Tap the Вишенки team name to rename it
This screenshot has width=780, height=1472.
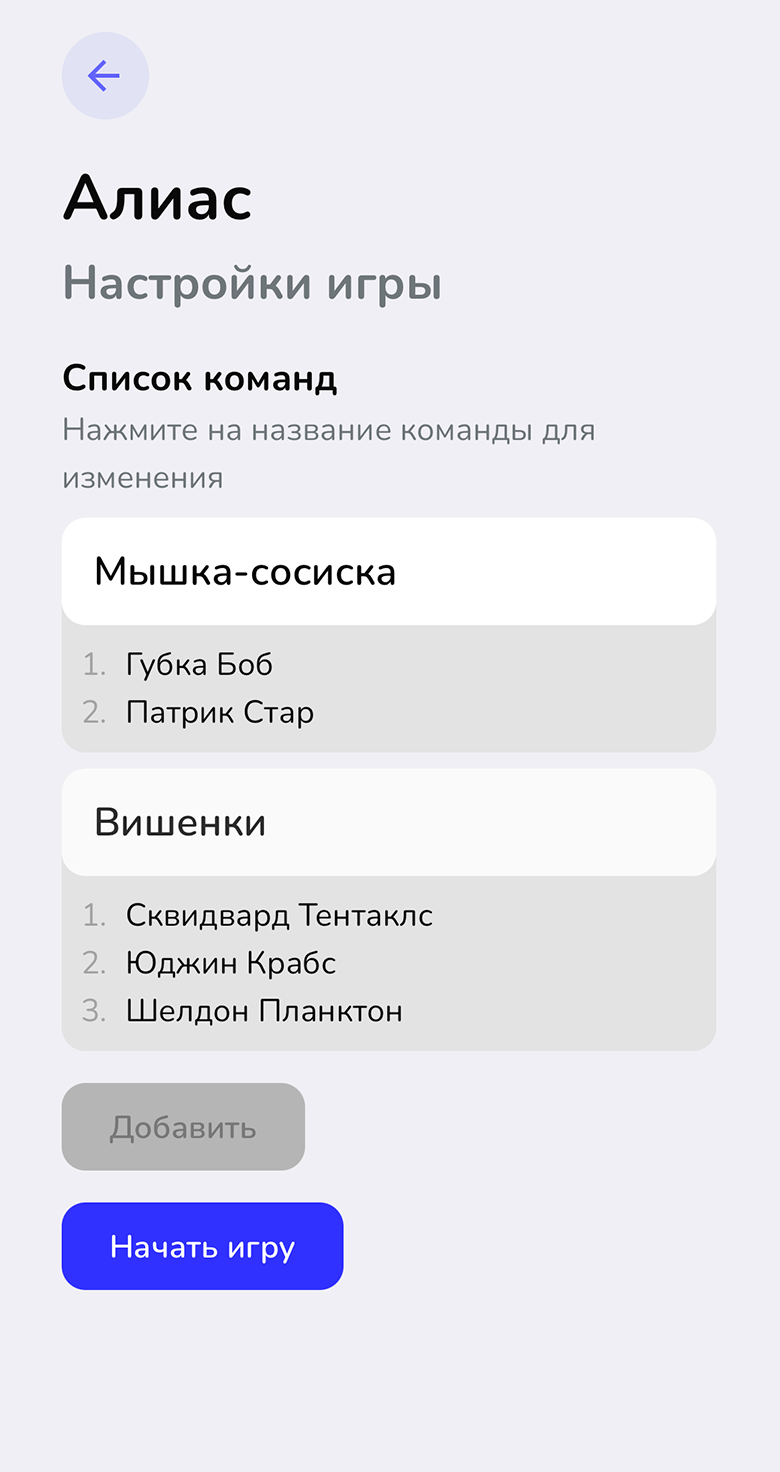[x=180, y=822]
